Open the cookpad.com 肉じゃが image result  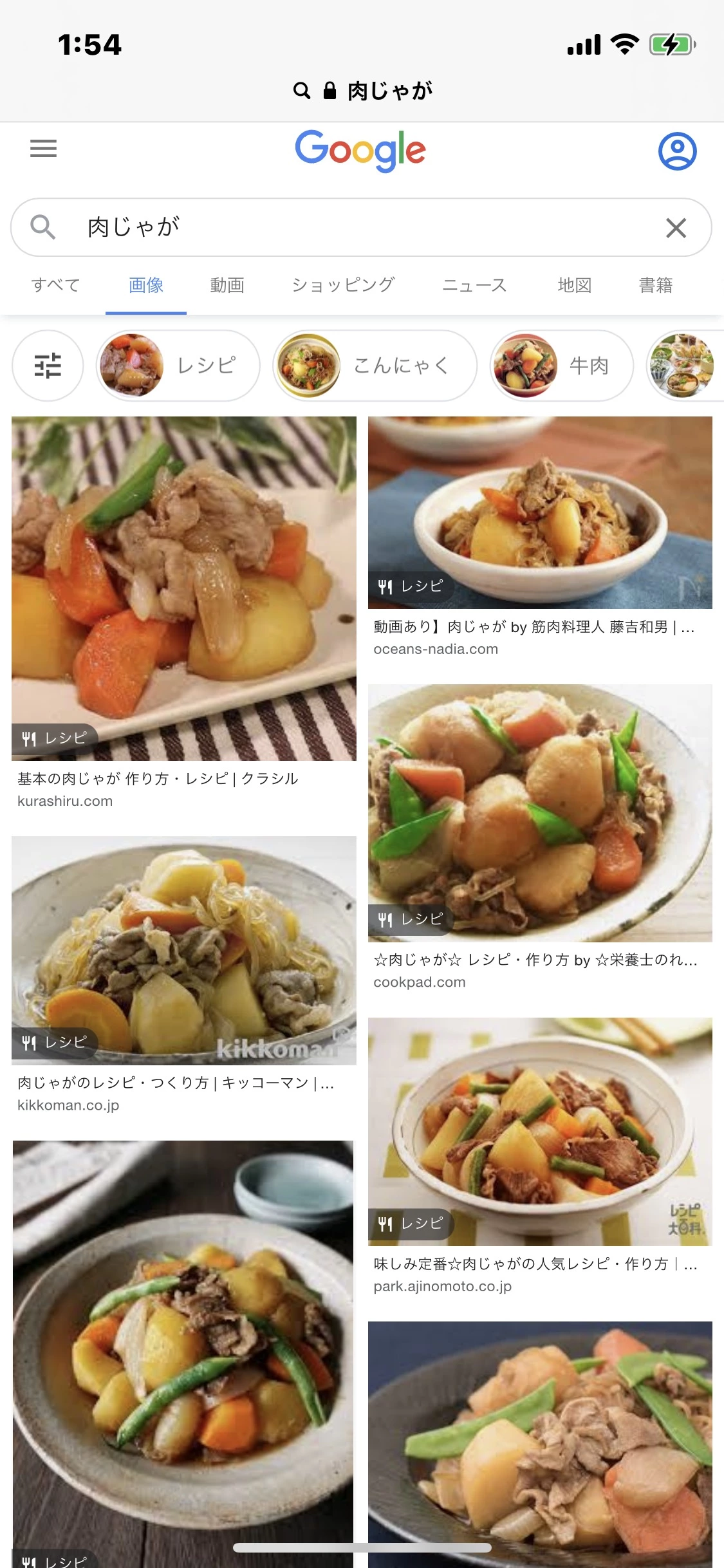[x=540, y=813]
